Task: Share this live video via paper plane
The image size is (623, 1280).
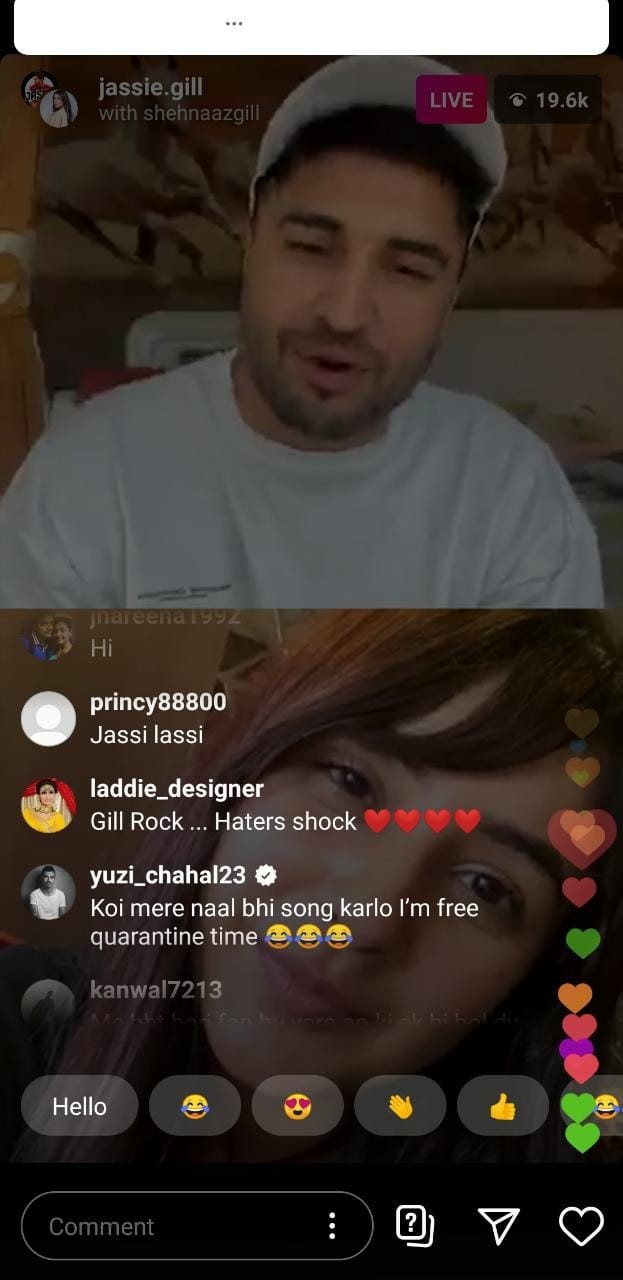Action: pos(498,1226)
